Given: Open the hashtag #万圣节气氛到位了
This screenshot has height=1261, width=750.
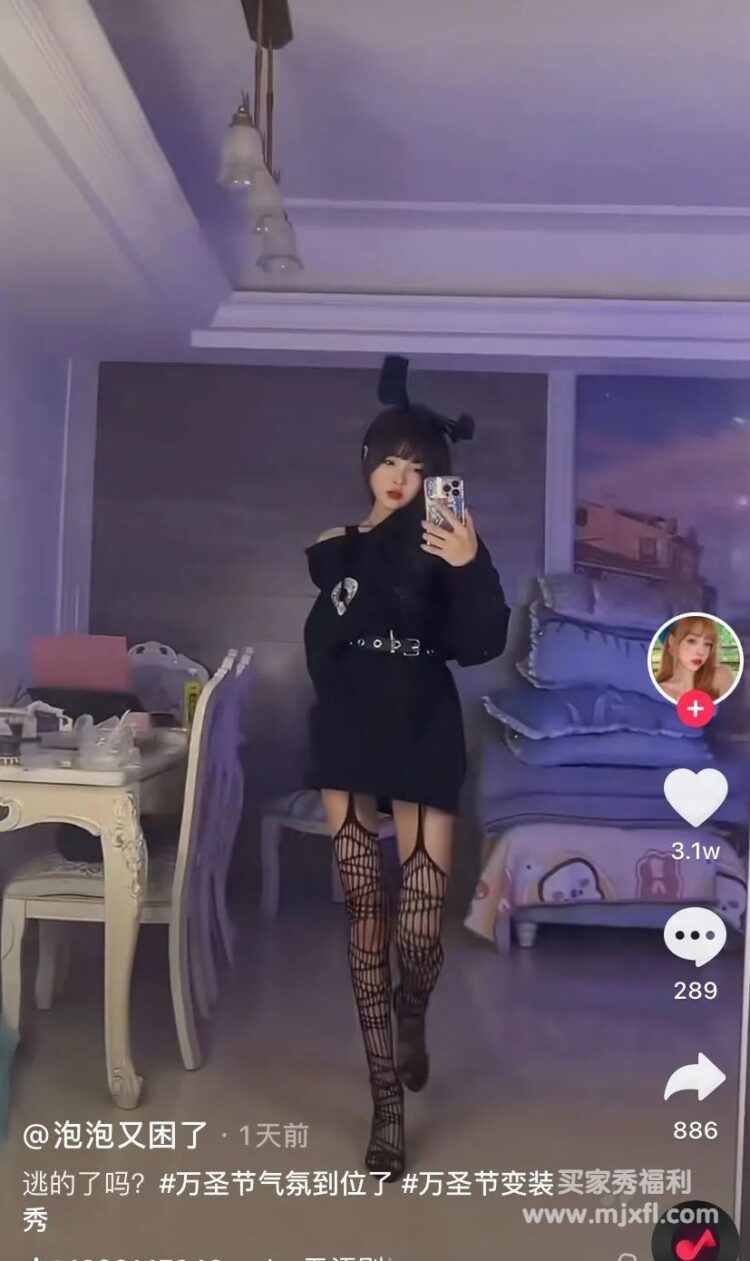Looking at the screenshot, I should 277,1184.
